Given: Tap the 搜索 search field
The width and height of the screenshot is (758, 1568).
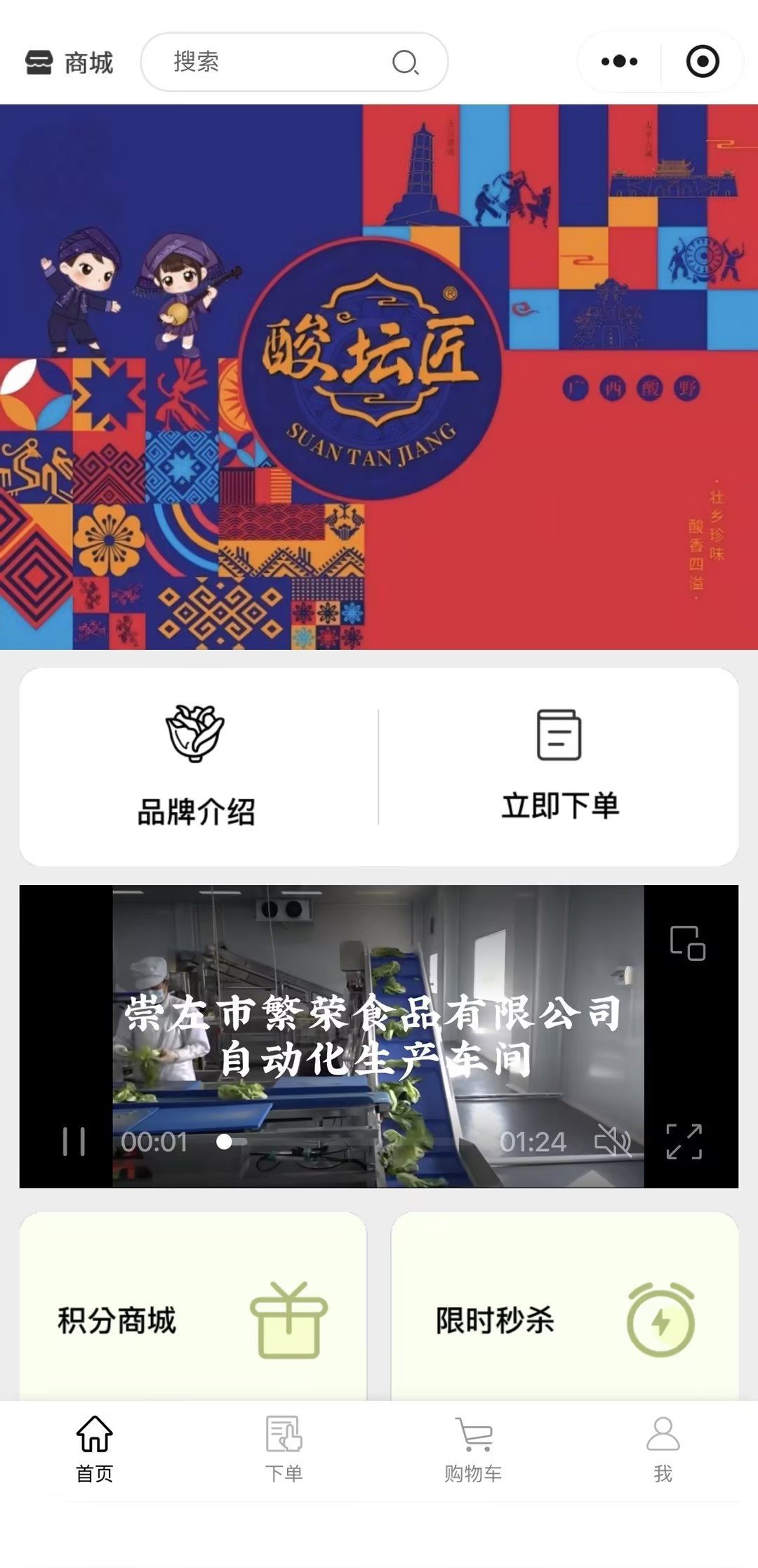Looking at the screenshot, I should tap(281, 62).
